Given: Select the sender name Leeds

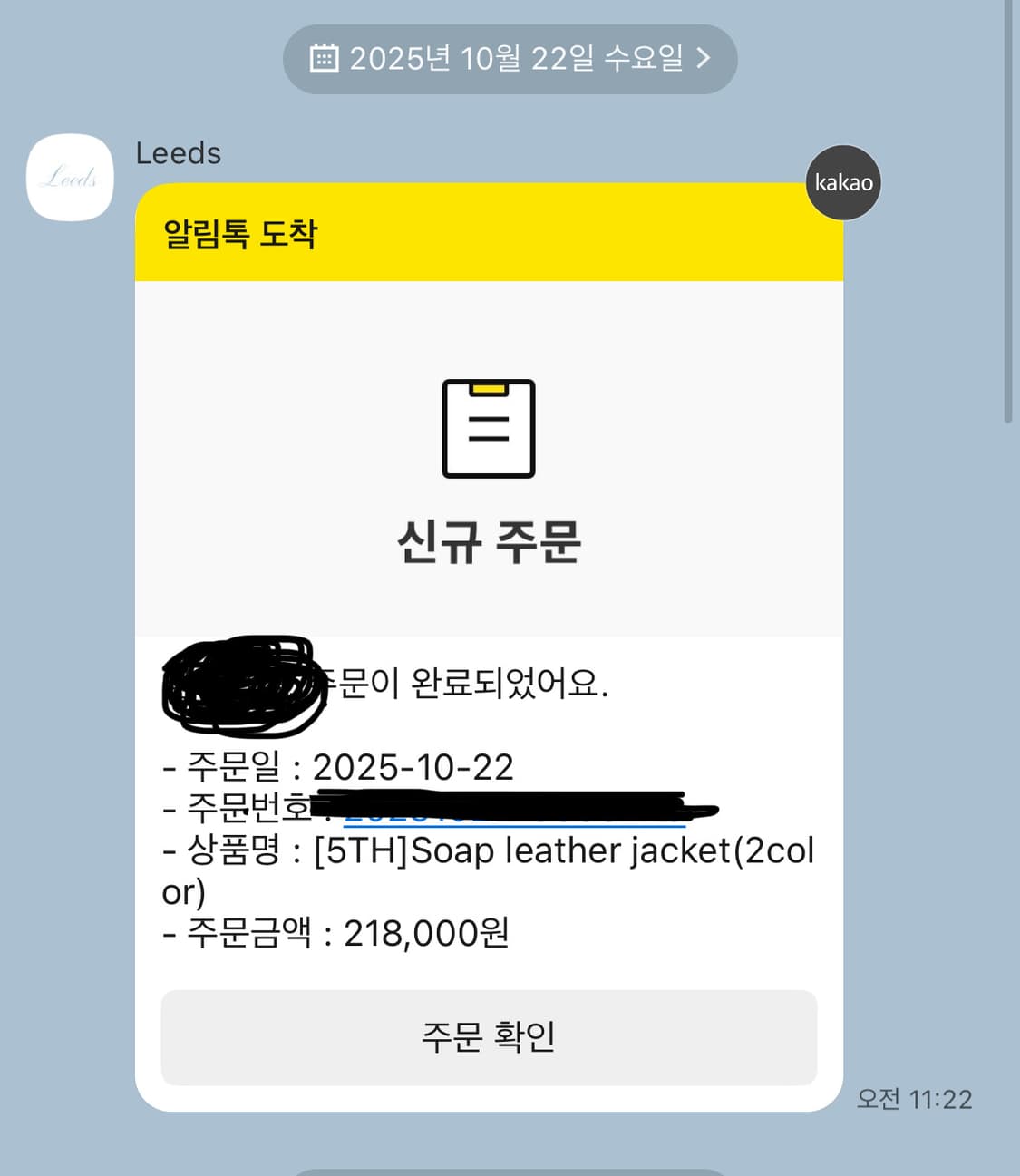Looking at the screenshot, I should pyautogui.click(x=179, y=153).
